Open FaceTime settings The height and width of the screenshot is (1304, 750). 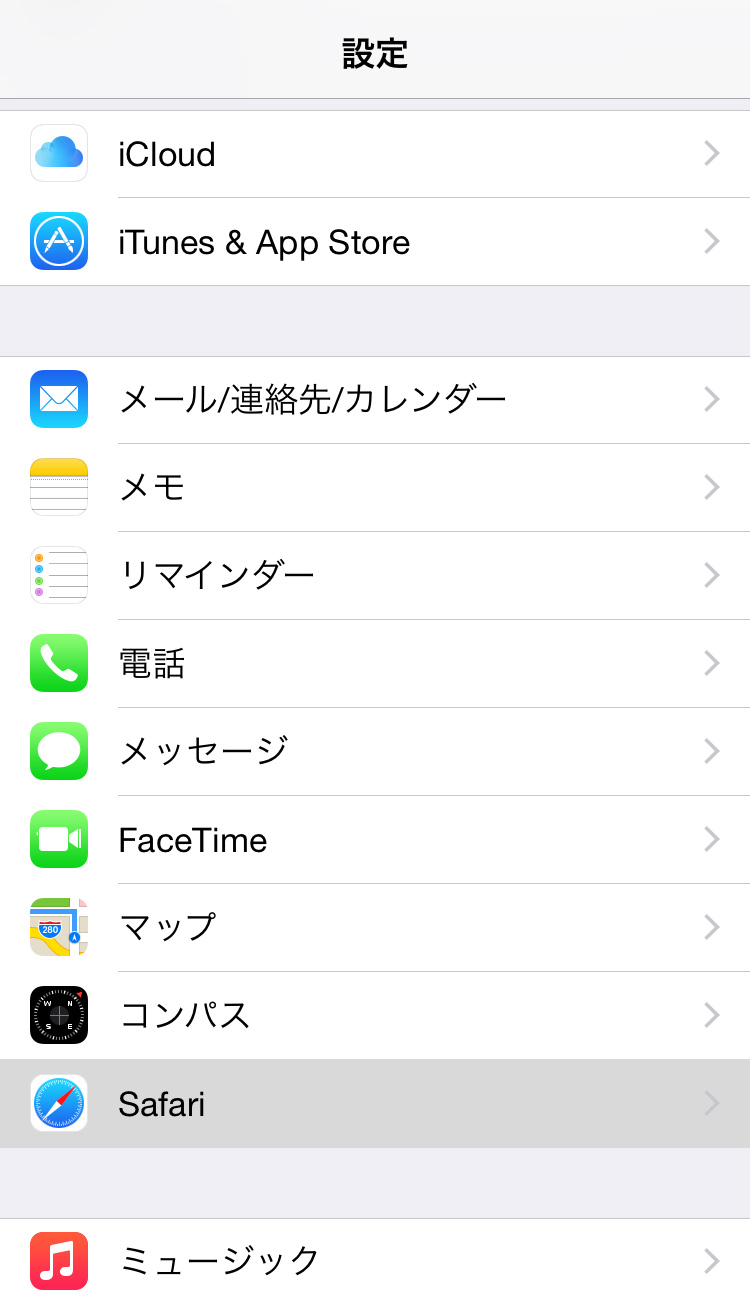point(375,840)
